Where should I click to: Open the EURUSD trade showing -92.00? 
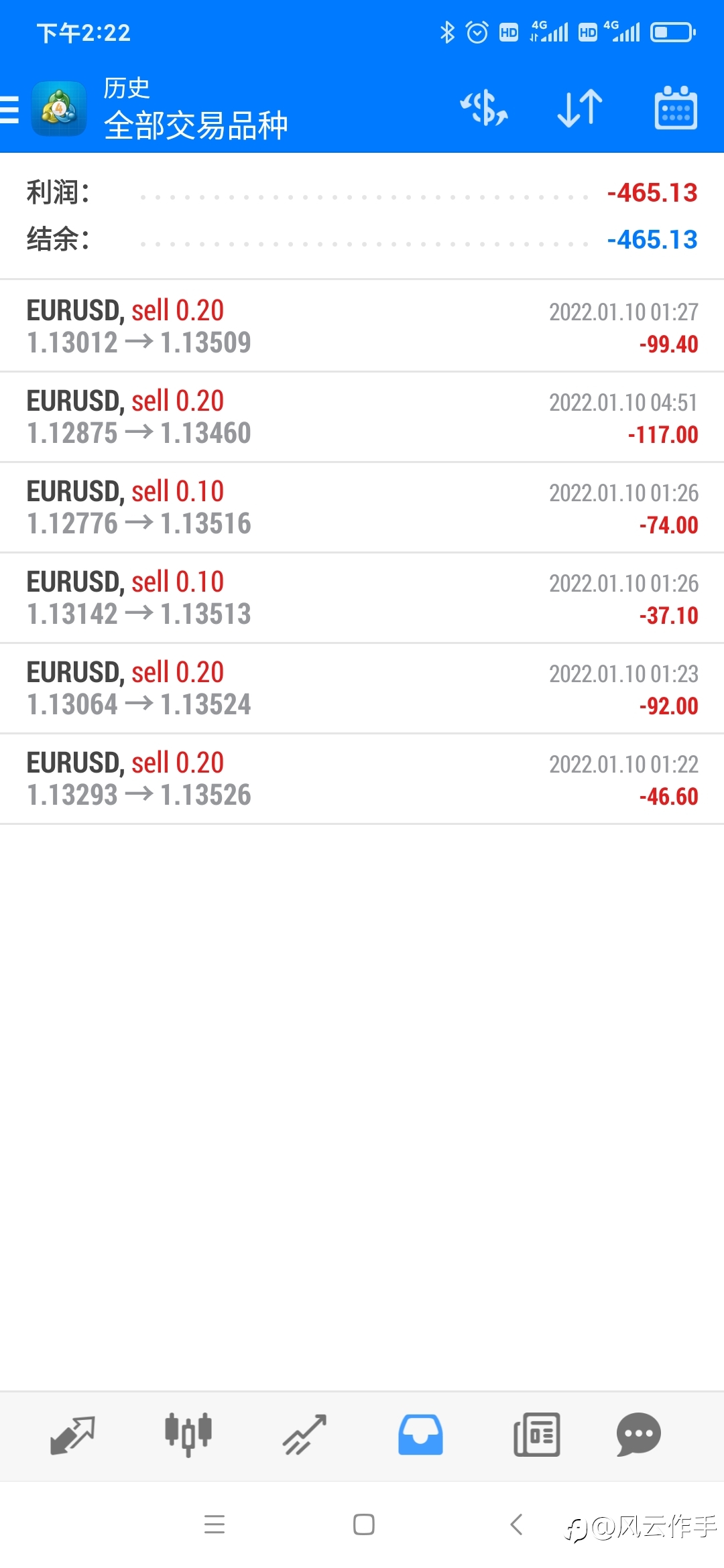point(362,688)
